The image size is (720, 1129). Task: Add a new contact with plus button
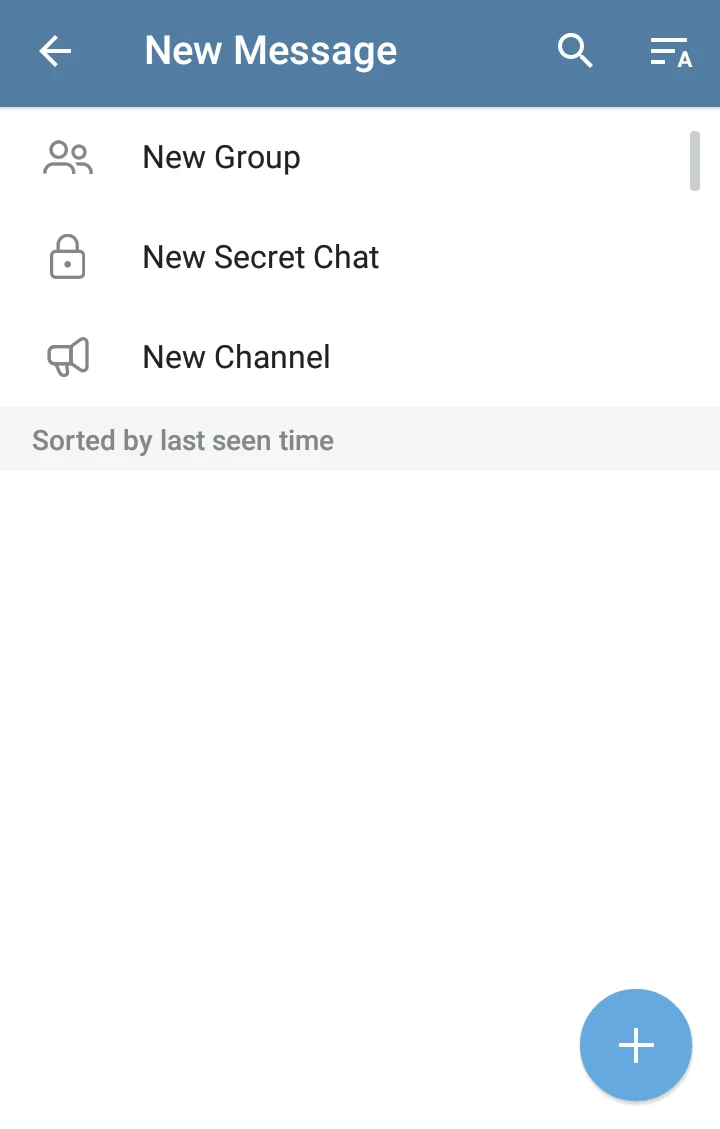click(x=635, y=1045)
